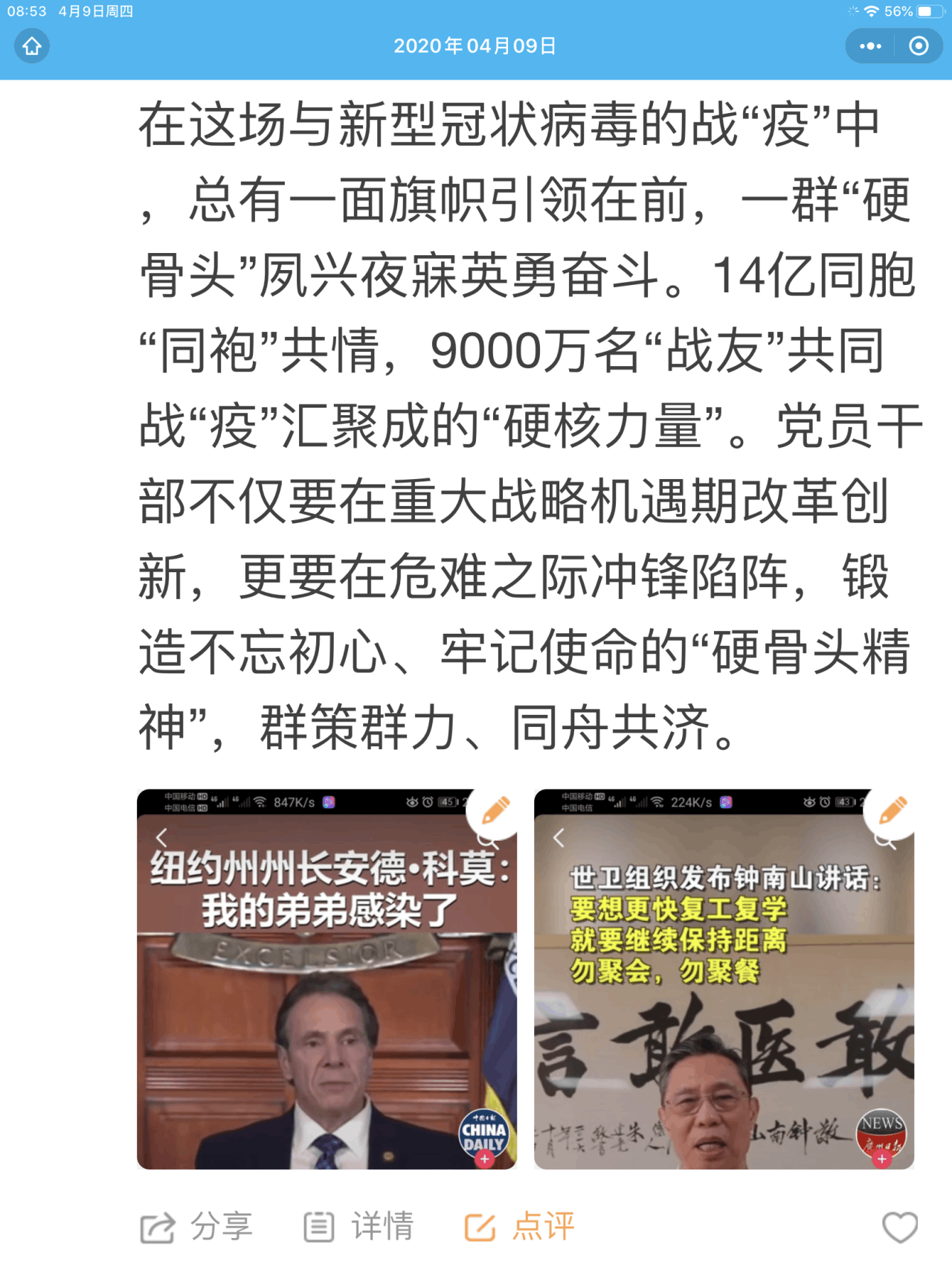Edit the Zhong Nanshan image with pencil
Screen dimensions: 952x1270
892,810
